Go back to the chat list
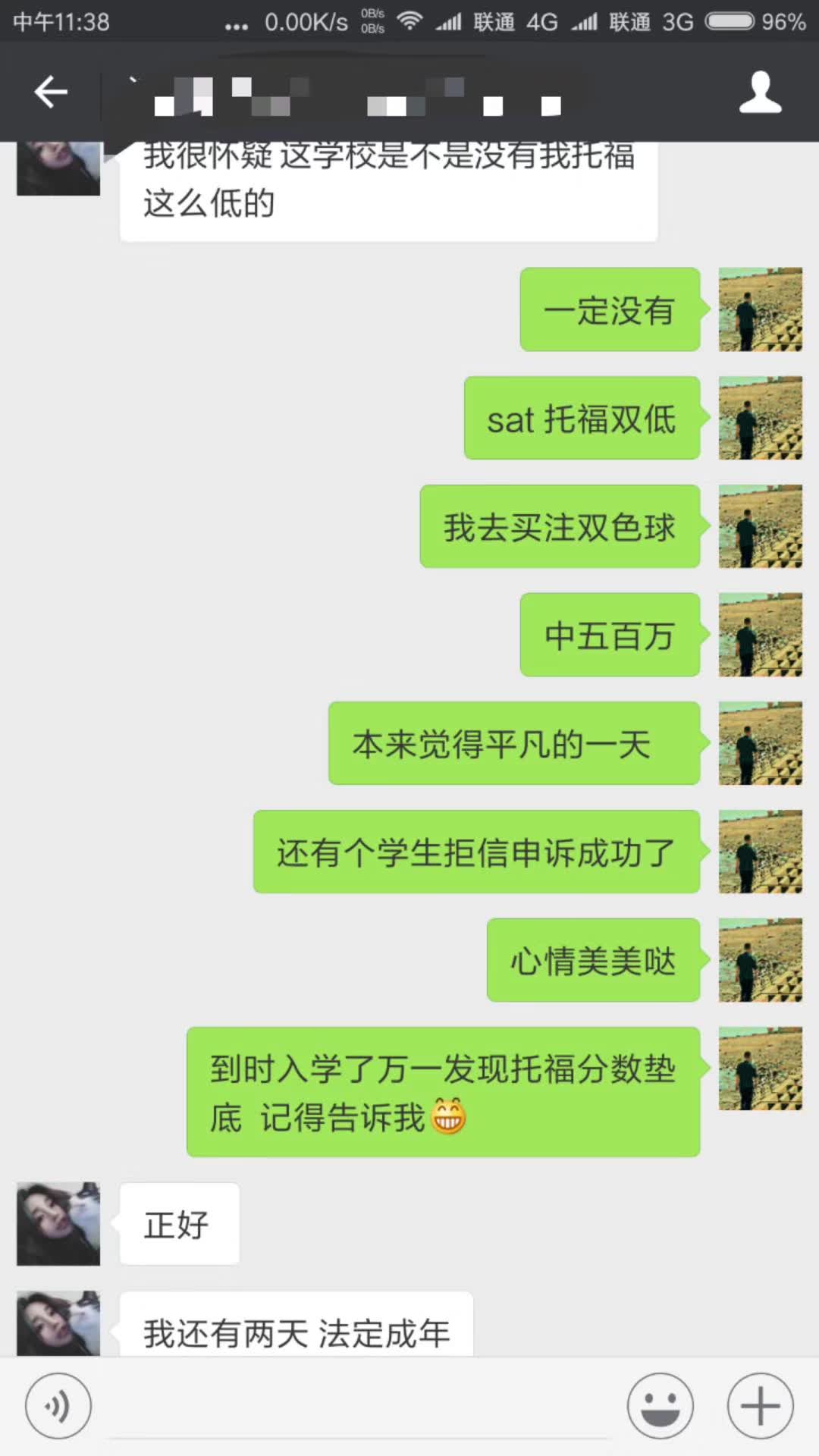Viewport: 819px width, 1456px height. click(x=51, y=93)
